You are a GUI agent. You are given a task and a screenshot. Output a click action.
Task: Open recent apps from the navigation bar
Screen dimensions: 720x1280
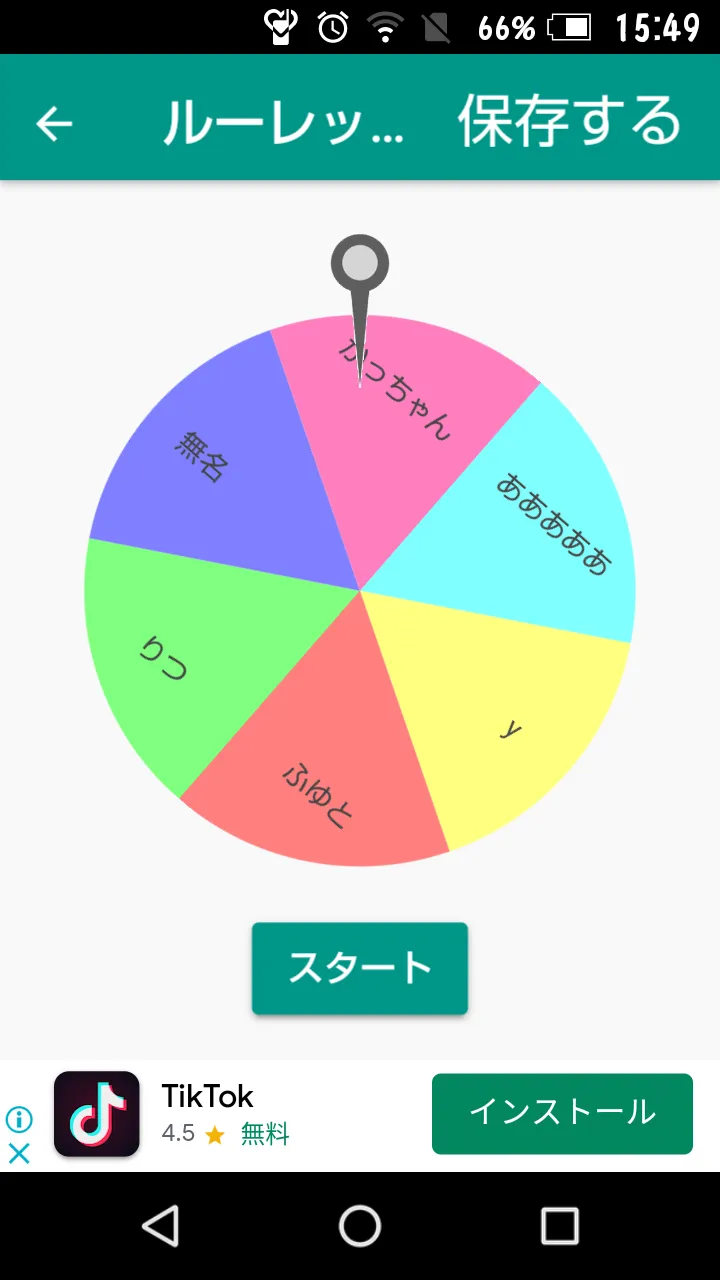[560, 1226]
